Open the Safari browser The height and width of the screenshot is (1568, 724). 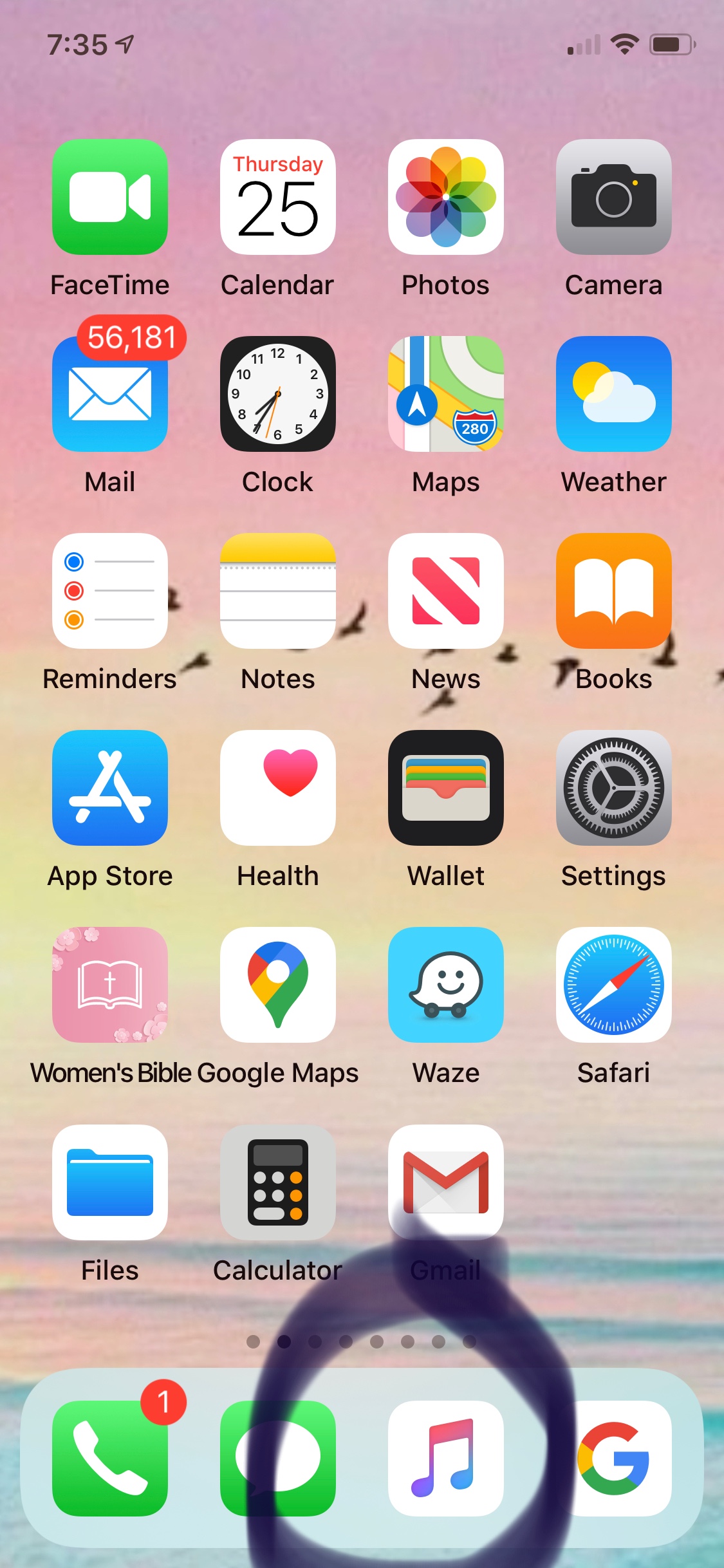pyautogui.click(x=614, y=985)
